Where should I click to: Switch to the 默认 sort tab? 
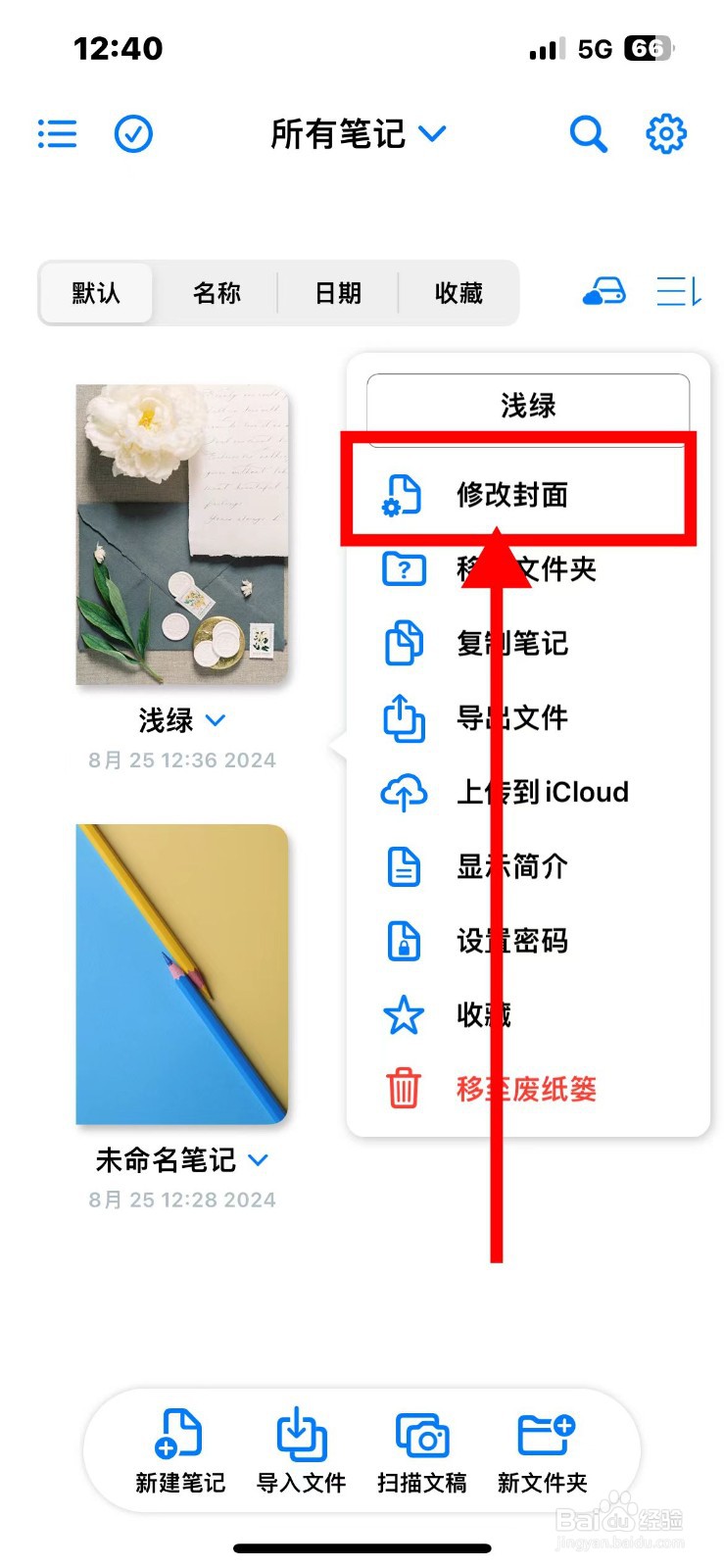pyautogui.click(x=95, y=293)
